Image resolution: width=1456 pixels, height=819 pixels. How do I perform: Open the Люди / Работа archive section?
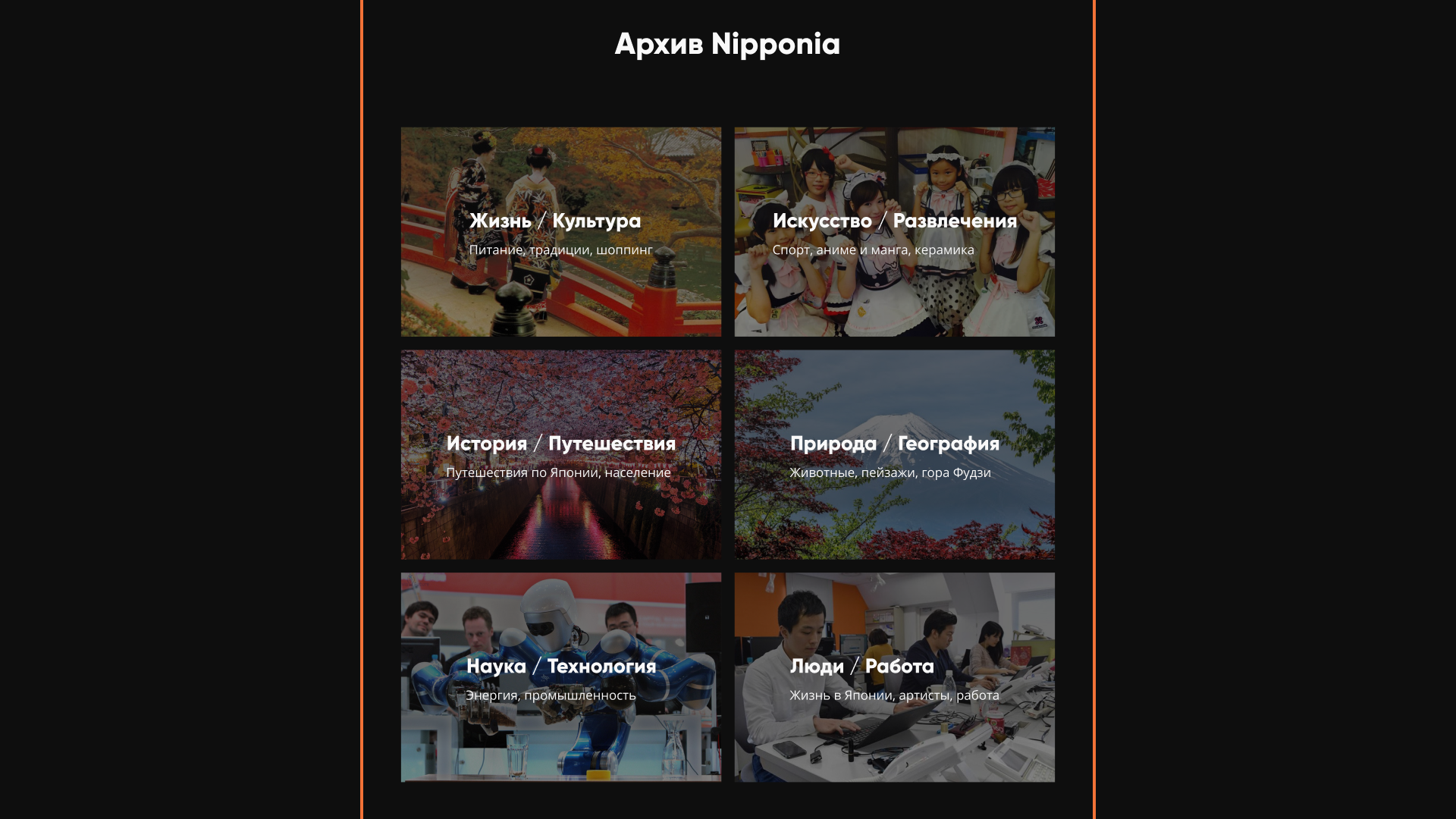point(894,676)
